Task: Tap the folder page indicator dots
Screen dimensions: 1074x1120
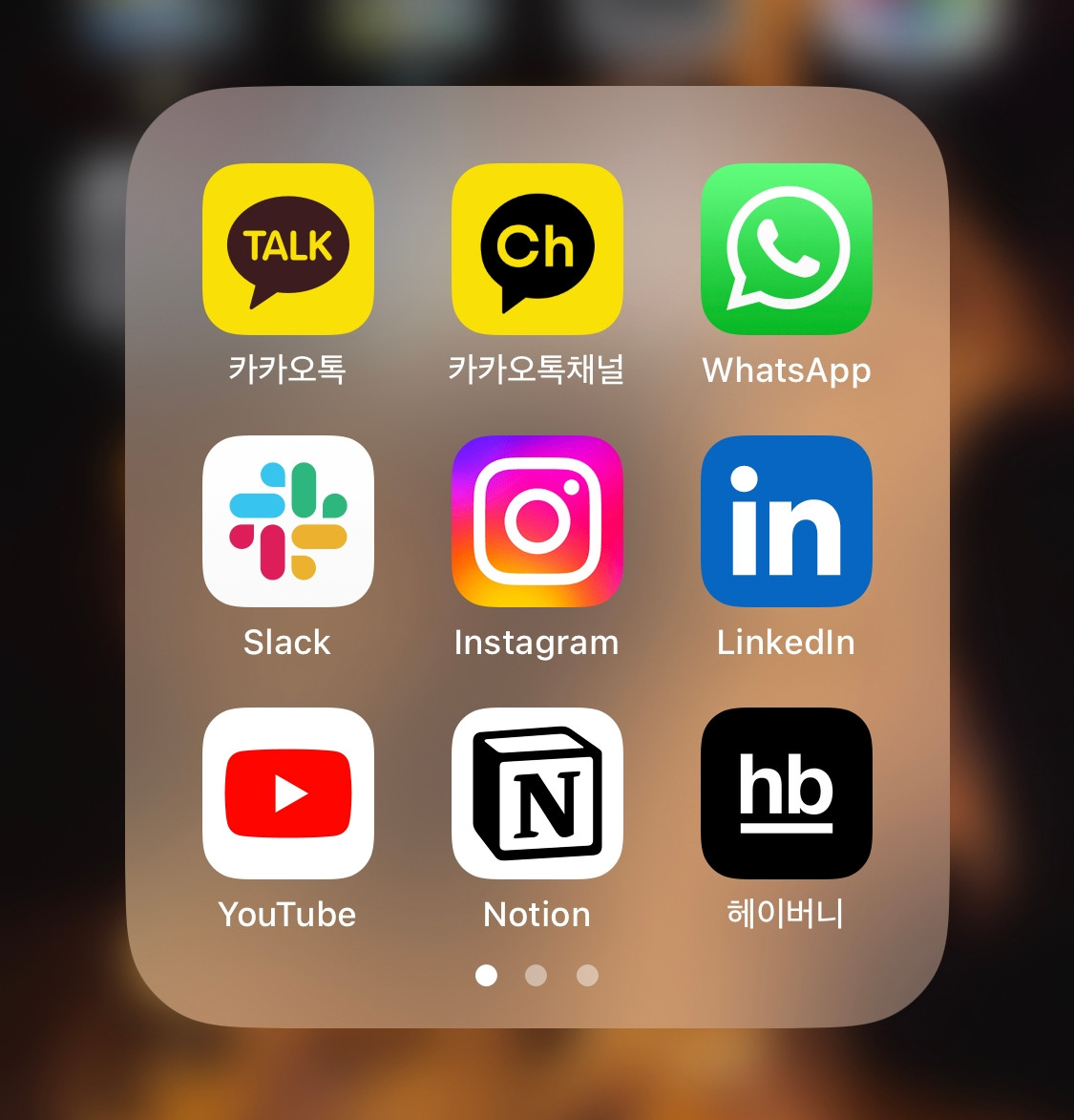Action: (537, 975)
